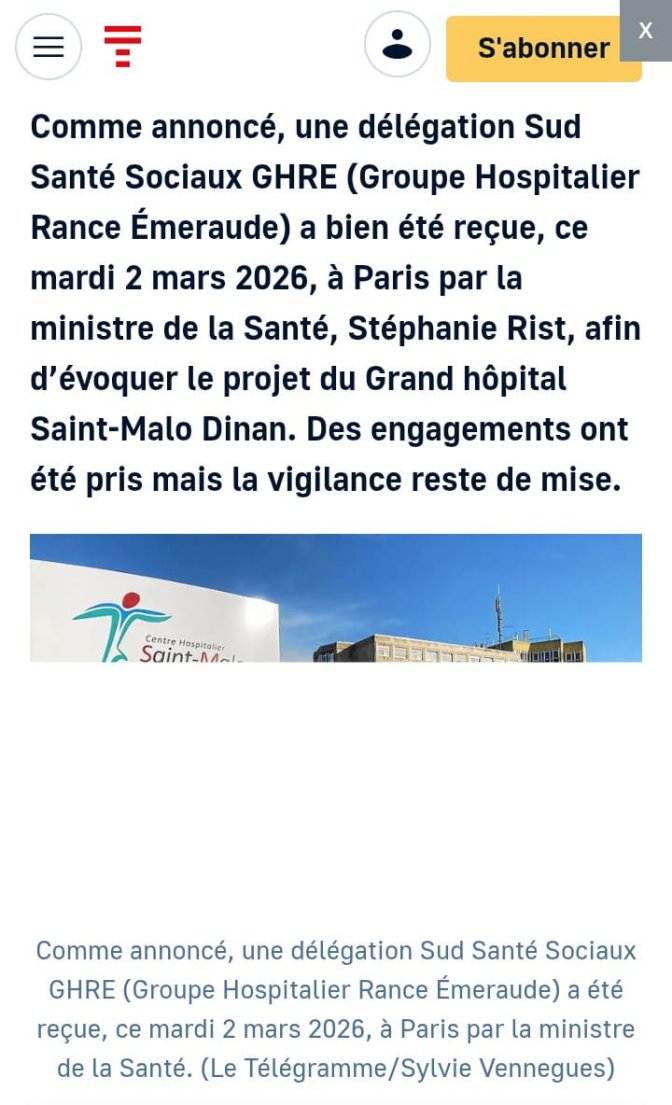Open the user account profile
Image resolution: width=672 pixels, height=1105 pixels.
[397, 45]
